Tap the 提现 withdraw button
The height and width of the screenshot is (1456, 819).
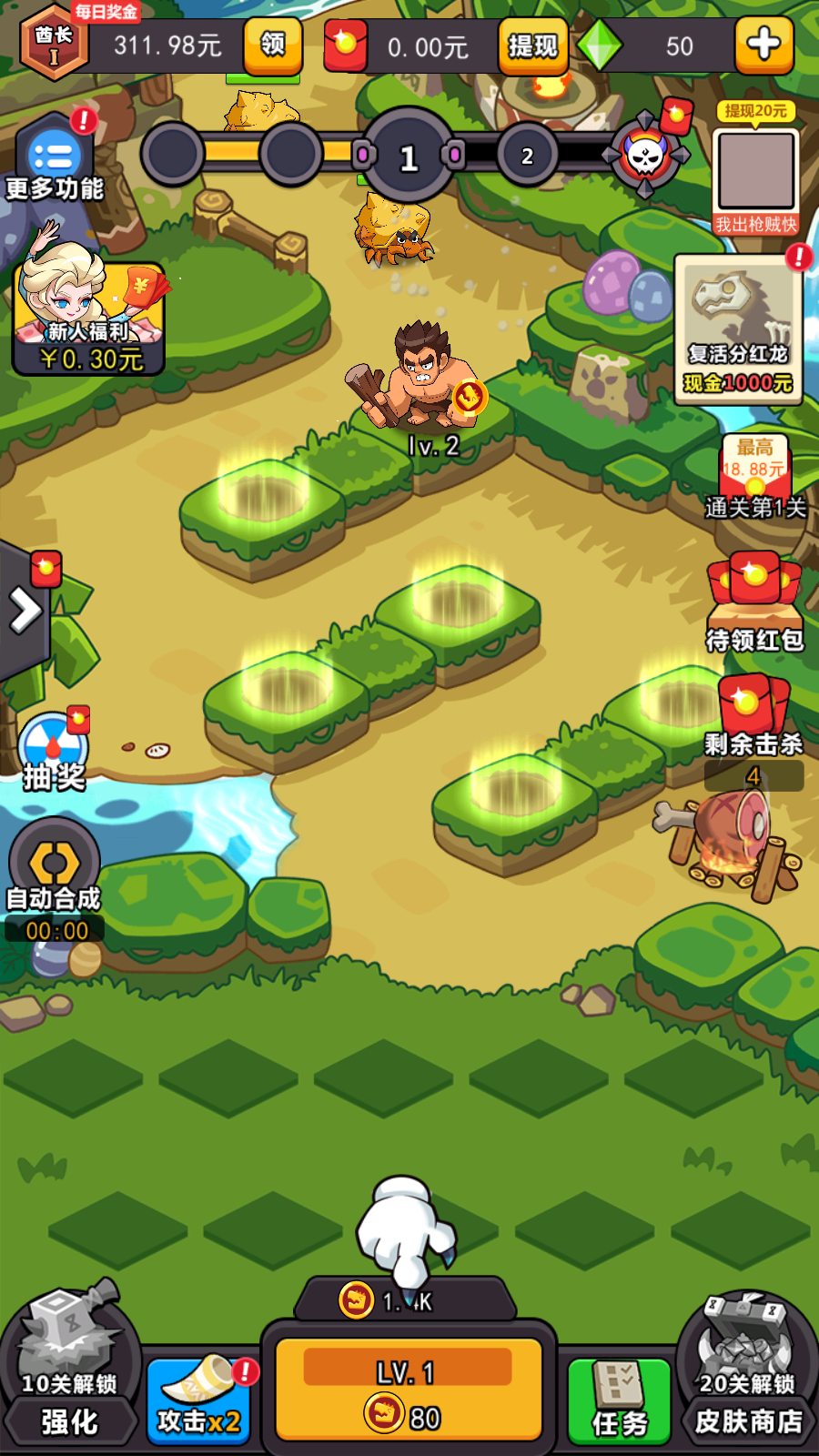(x=532, y=45)
